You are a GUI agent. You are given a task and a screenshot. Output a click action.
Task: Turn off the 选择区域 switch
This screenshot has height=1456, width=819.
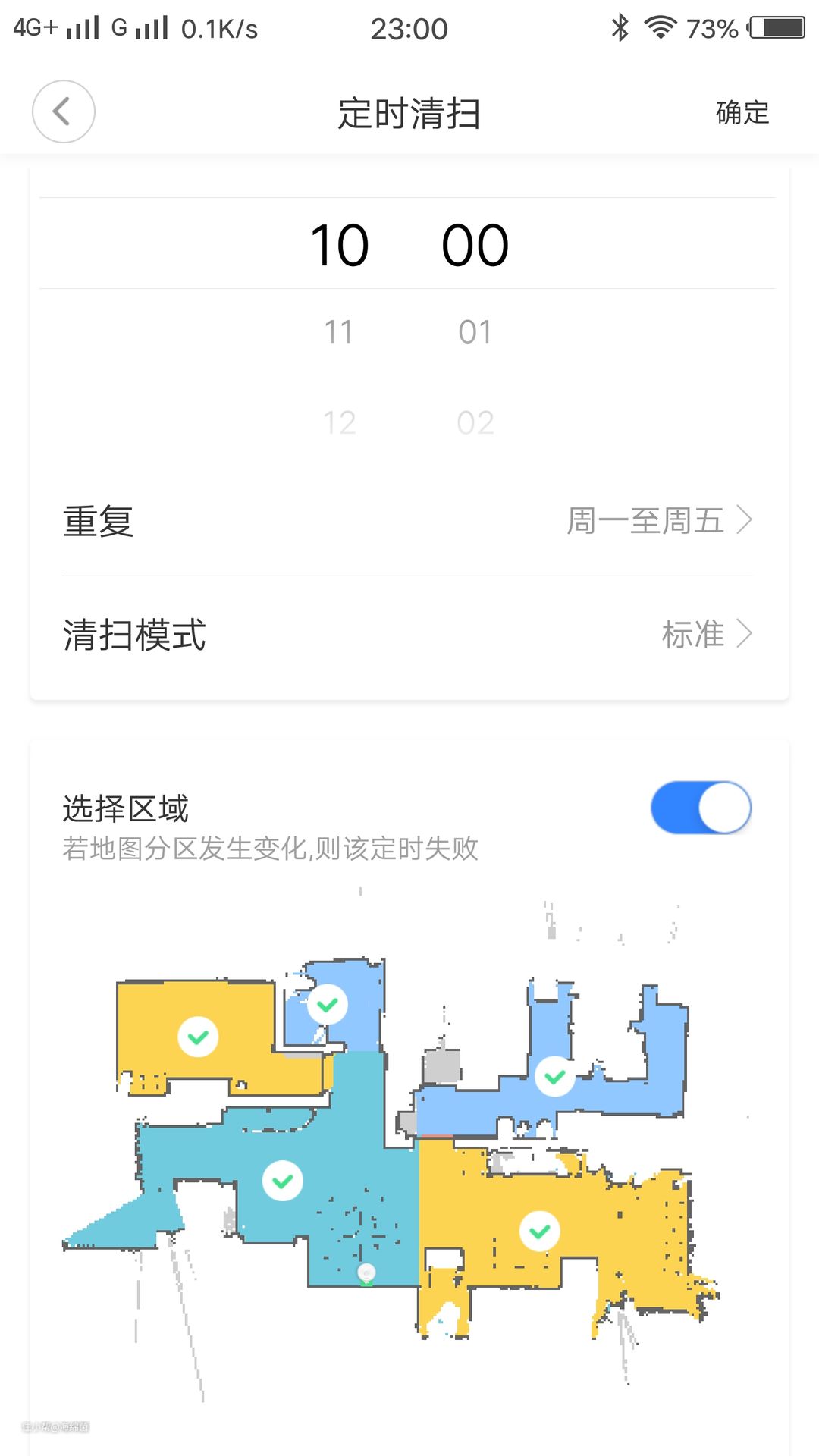701,808
